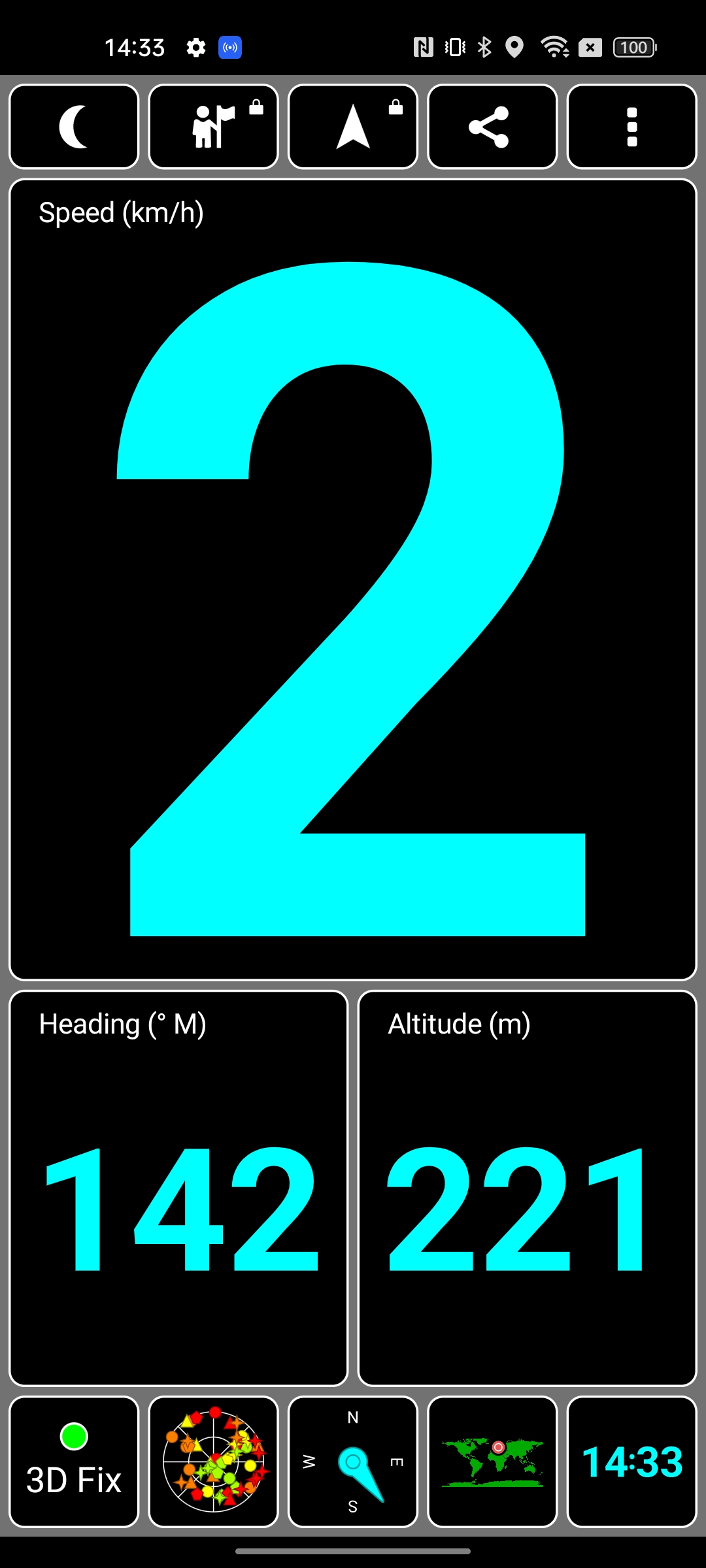The height and width of the screenshot is (1568, 706).
Task: Open the compass tile
Action: [x=353, y=1462]
